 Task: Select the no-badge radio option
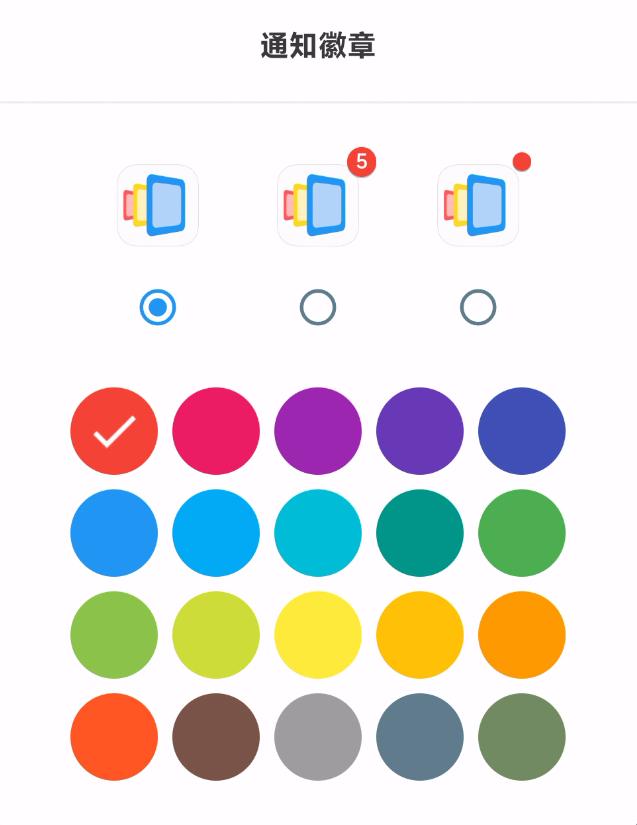158,307
